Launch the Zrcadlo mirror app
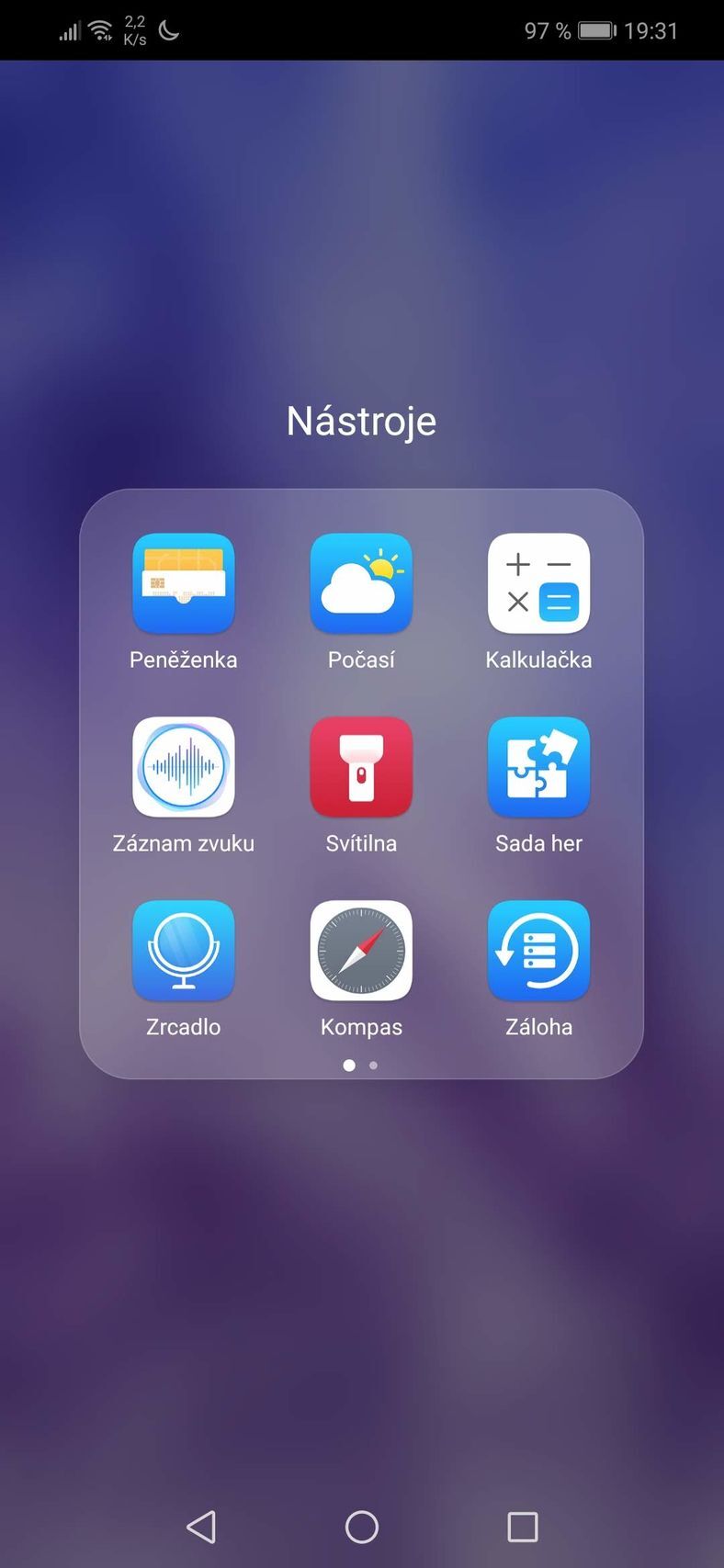This screenshot has width=724, height=1568. [x=183, y=952]
